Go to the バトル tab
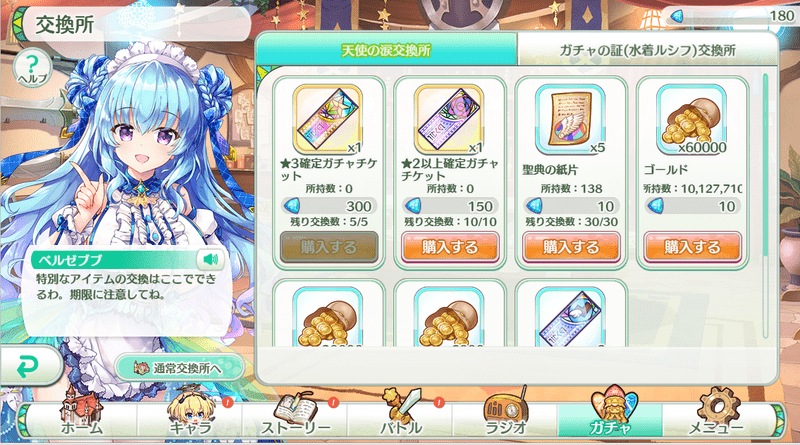The image size is (800, 445). click(x=400, y=418)
